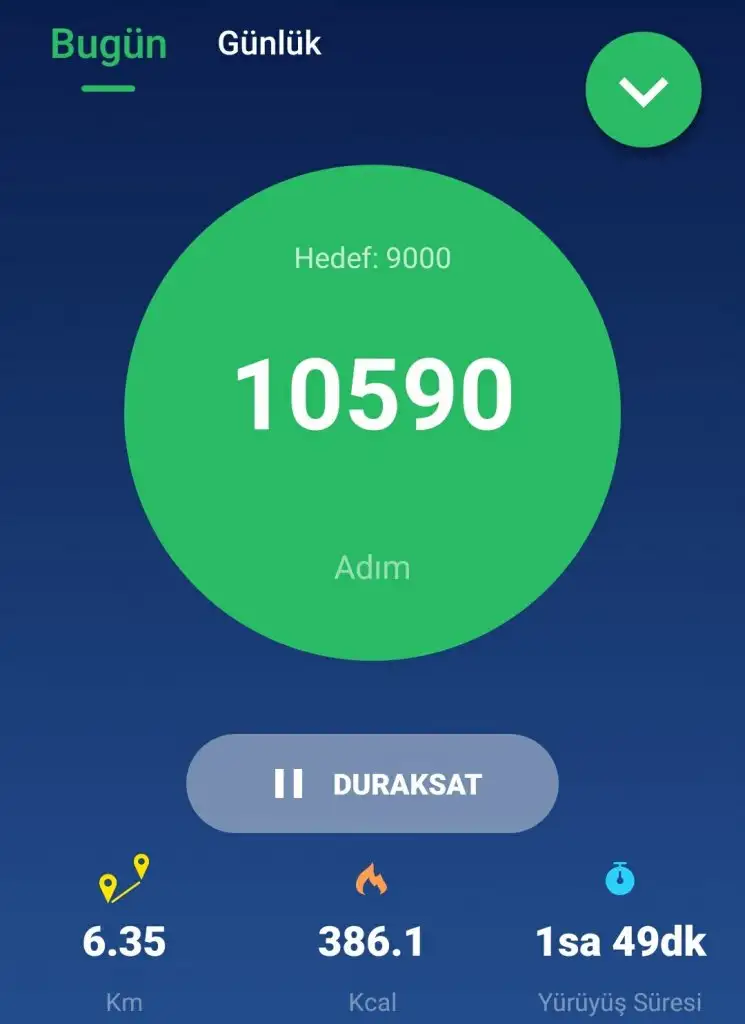Switch to the Günlük tab
The image size is (745, 1024).
point(266,44)
